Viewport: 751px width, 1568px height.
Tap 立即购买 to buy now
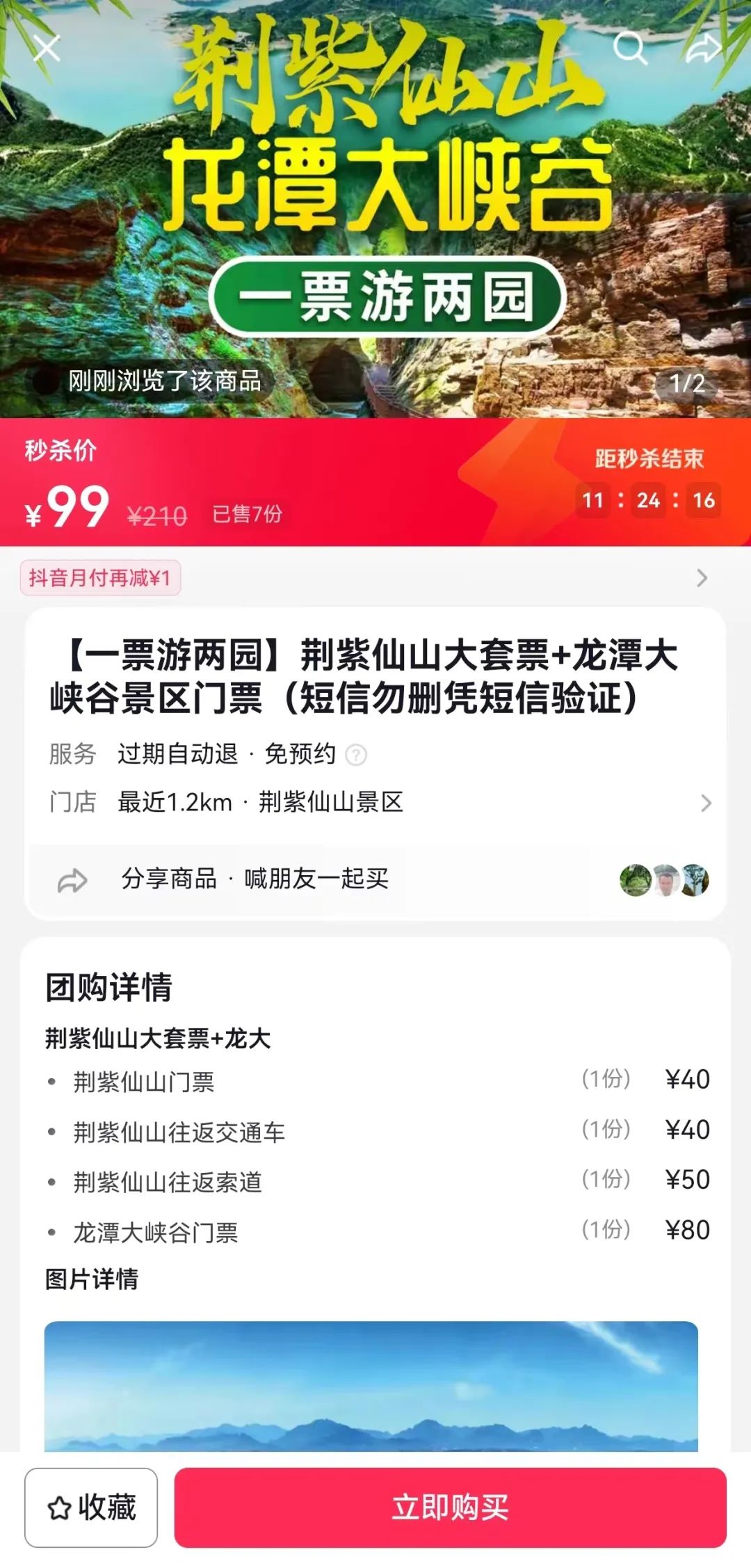click(x=450, y=1507)
